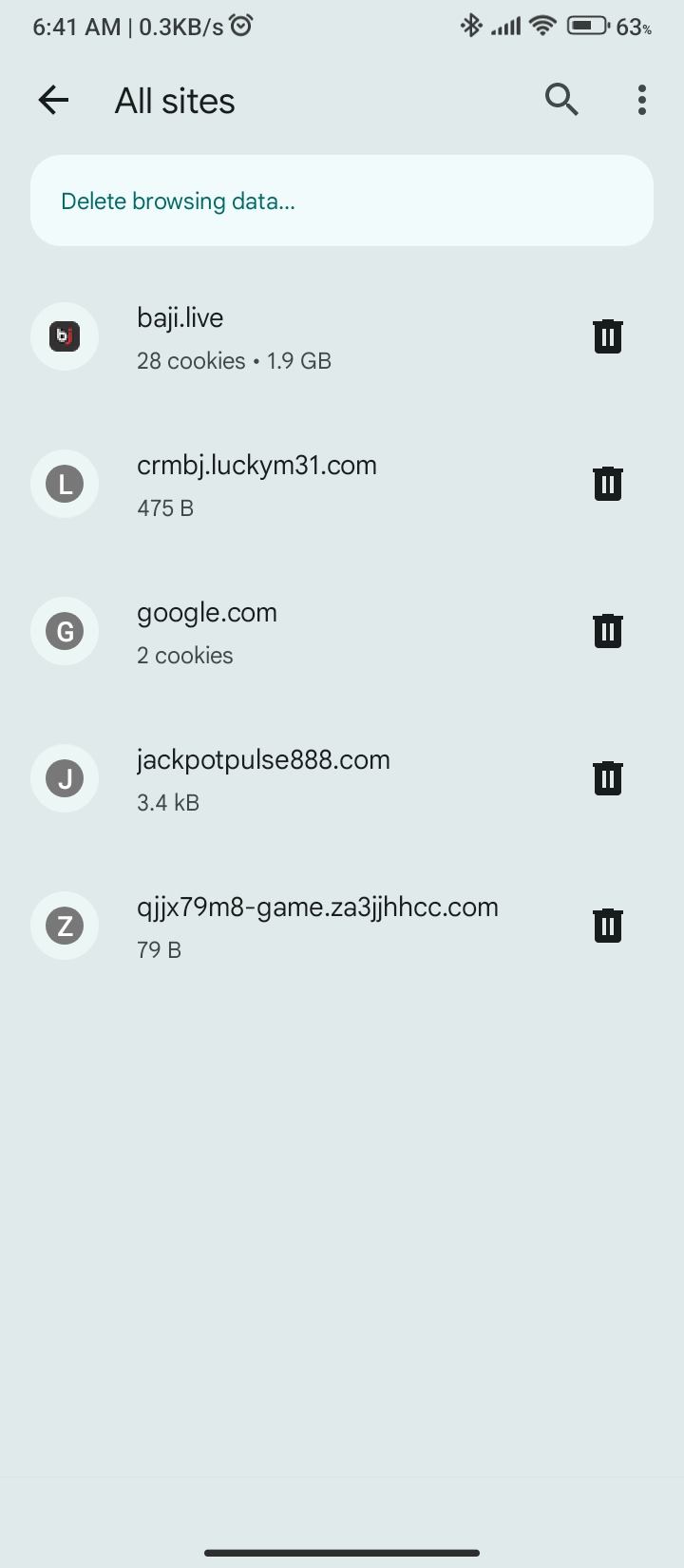Go back from All sites
684x1568 pixels.
(x=54, y=100)
